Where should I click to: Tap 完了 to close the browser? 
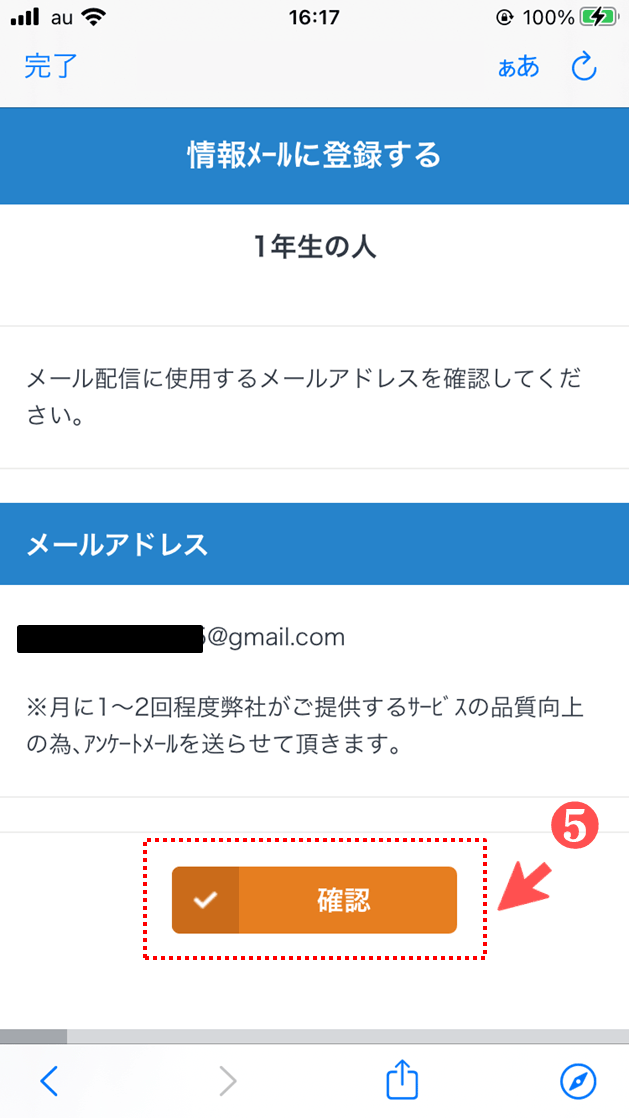click(51, 66)
